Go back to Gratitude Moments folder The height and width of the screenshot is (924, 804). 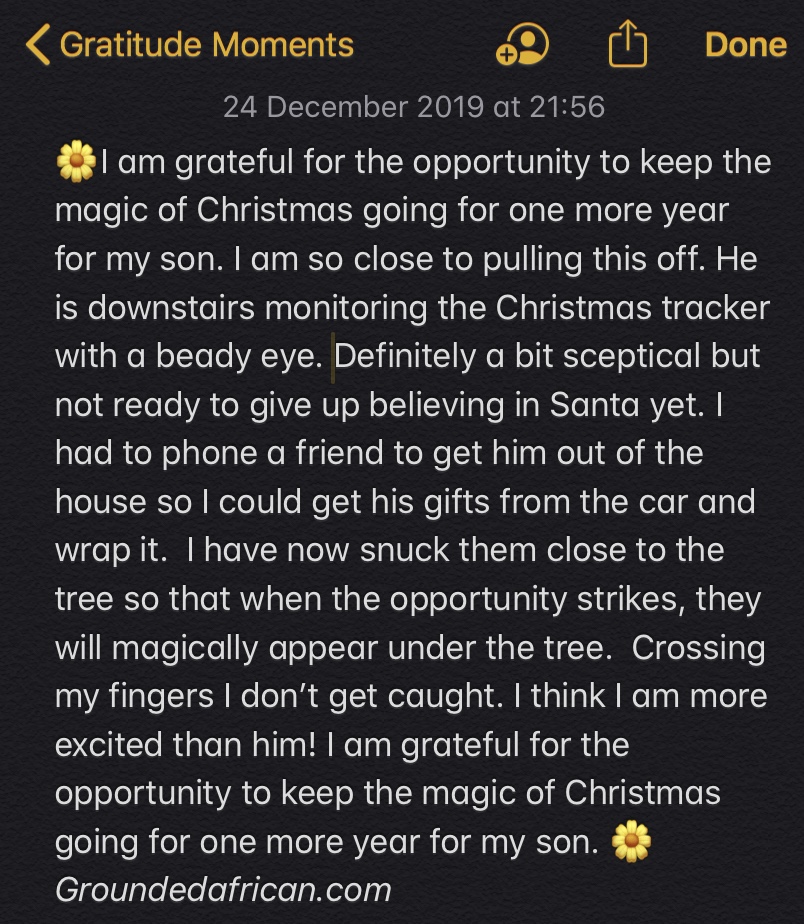pos(190,45)
